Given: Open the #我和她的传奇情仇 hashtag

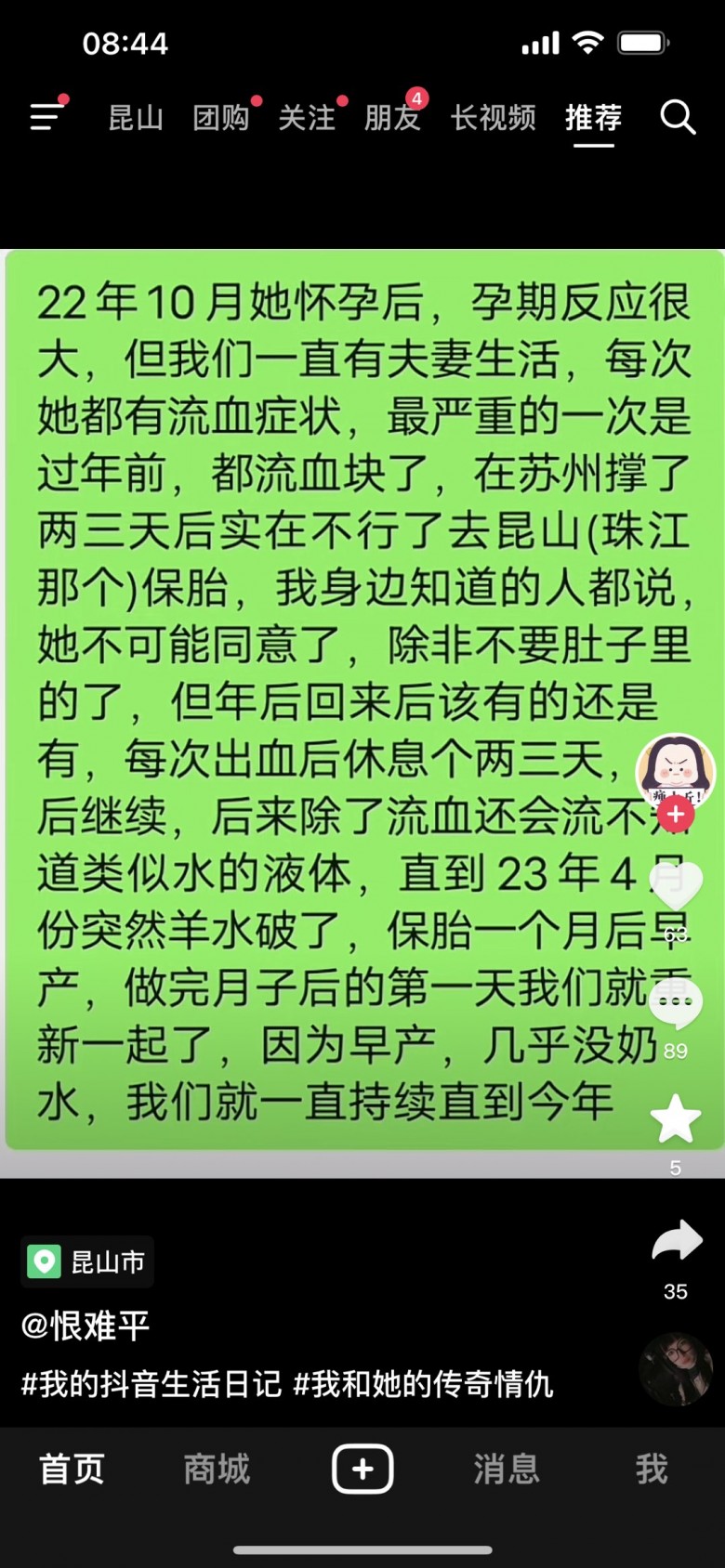Looking at the screenshot, I should pos(423,1384).
